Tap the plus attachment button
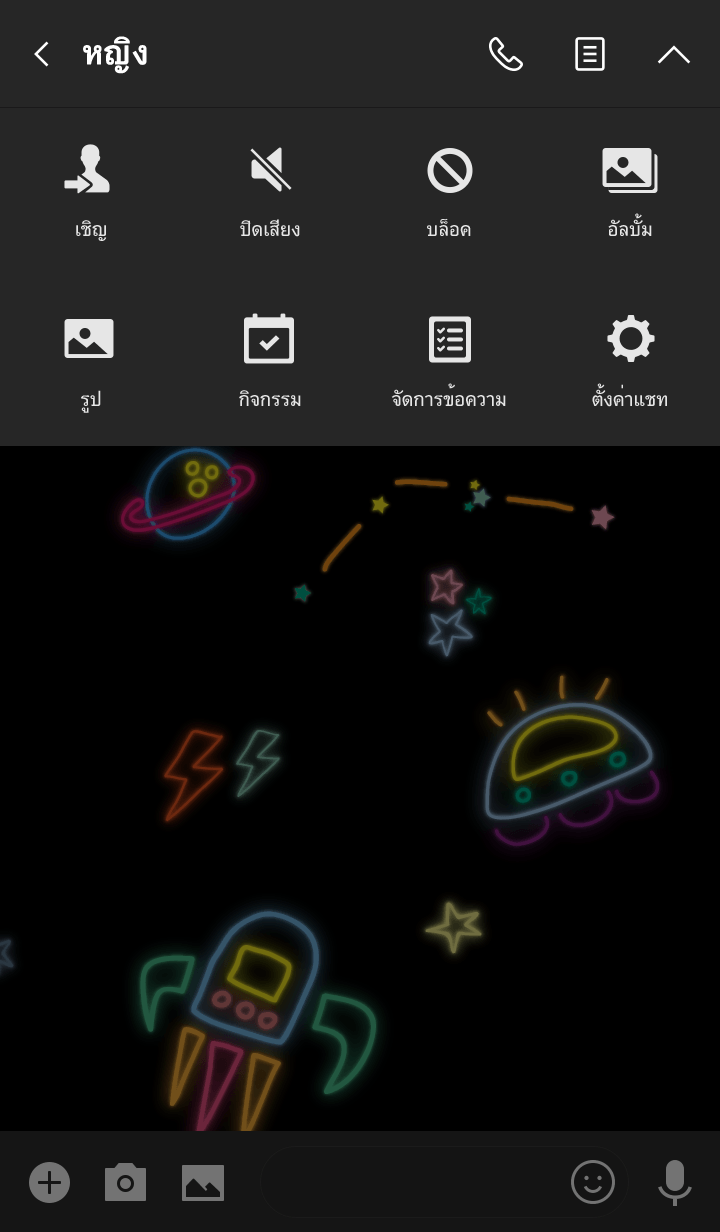Screen dimensions: 720x1232 pyautogui.click(x=49, y=1182)
